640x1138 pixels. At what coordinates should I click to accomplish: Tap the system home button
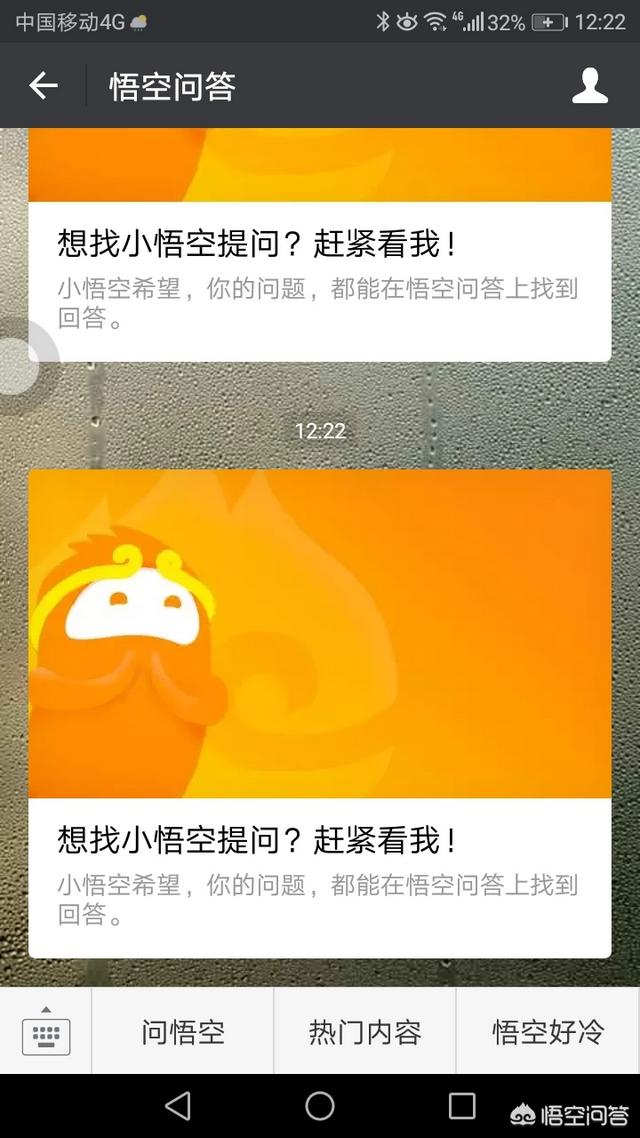click(x=320, y=1105)
